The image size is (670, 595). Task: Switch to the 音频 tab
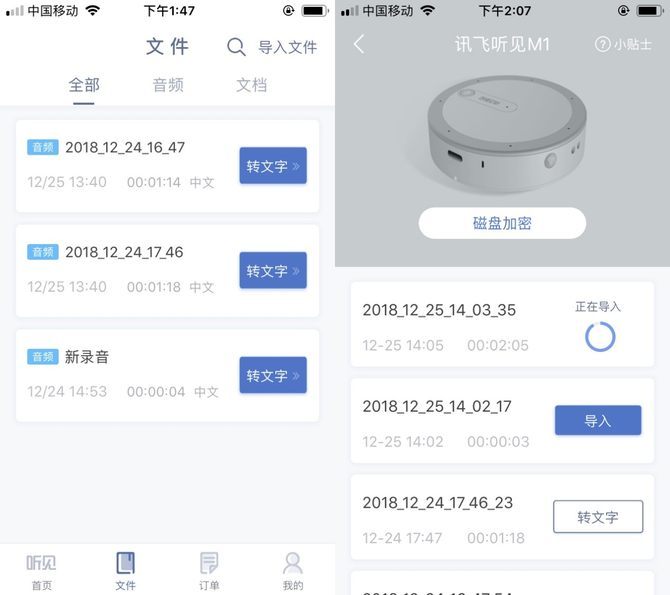(168, 85)
